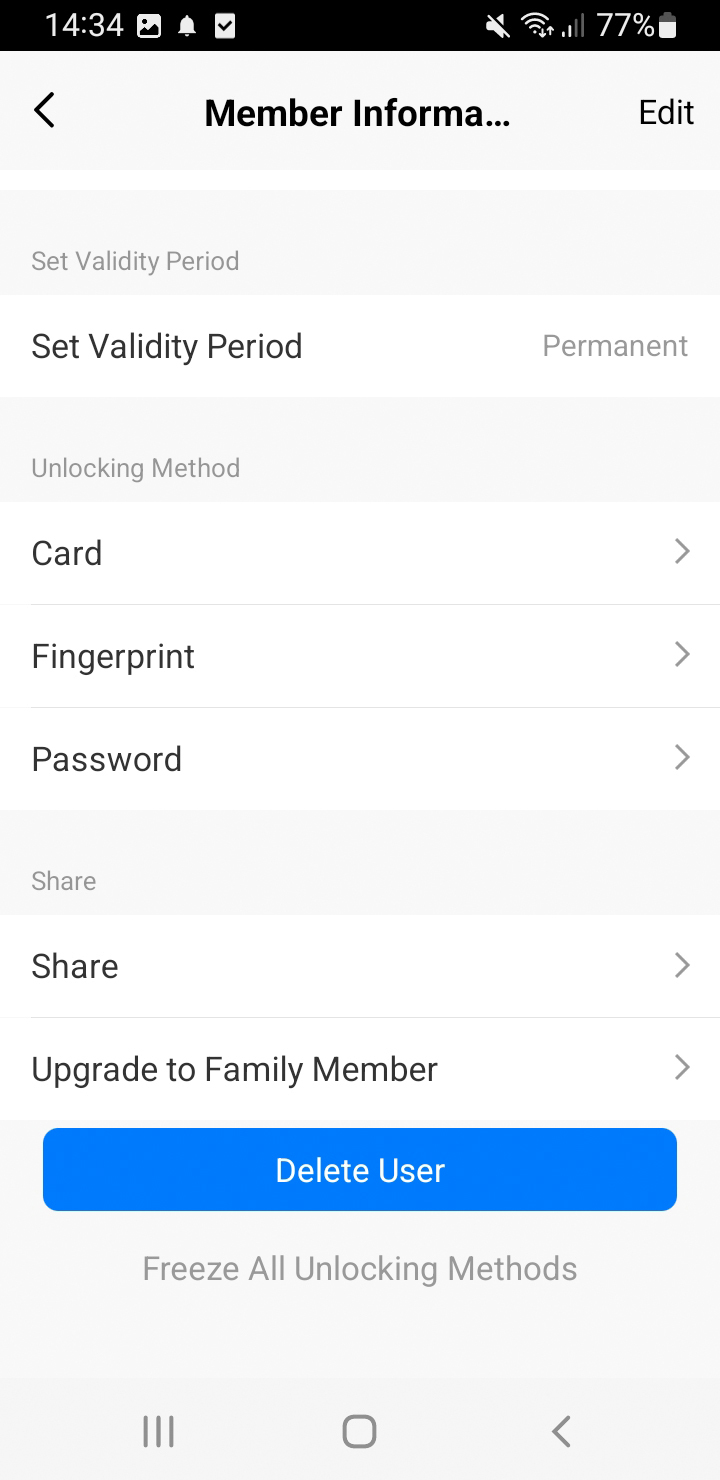Screen dimensions: 720x1480
Task: Choose Freeze All Unlocking Methods
Action: coord(360,1269)
